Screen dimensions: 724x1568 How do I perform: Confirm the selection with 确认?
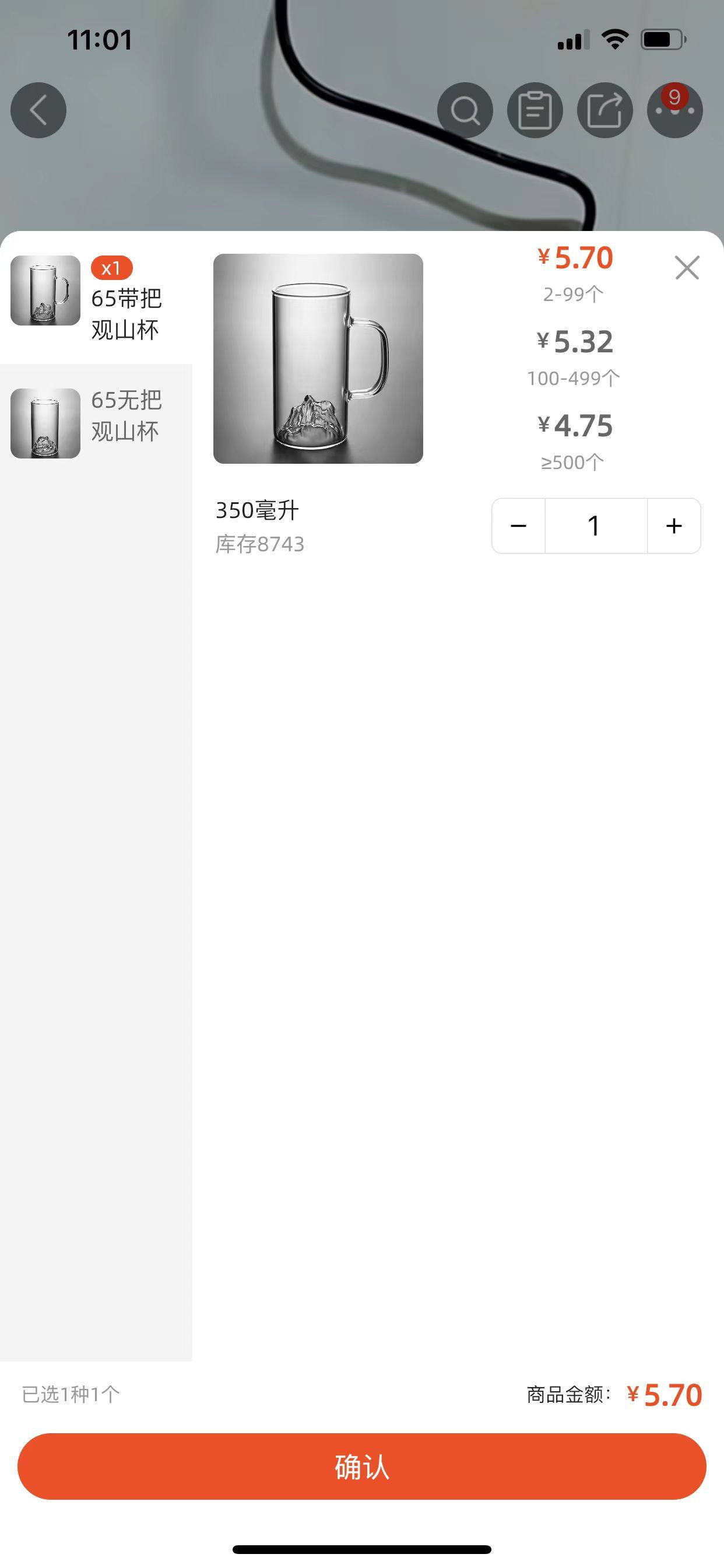[361, 1466]
